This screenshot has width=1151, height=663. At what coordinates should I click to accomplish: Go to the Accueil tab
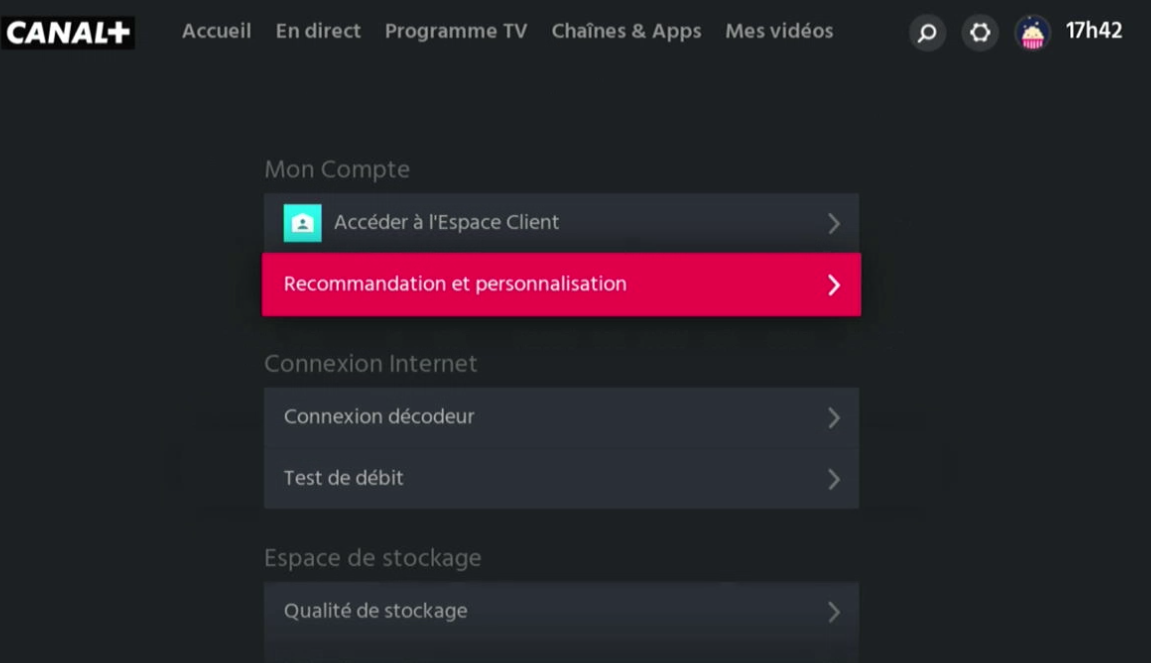click(216, 31)
